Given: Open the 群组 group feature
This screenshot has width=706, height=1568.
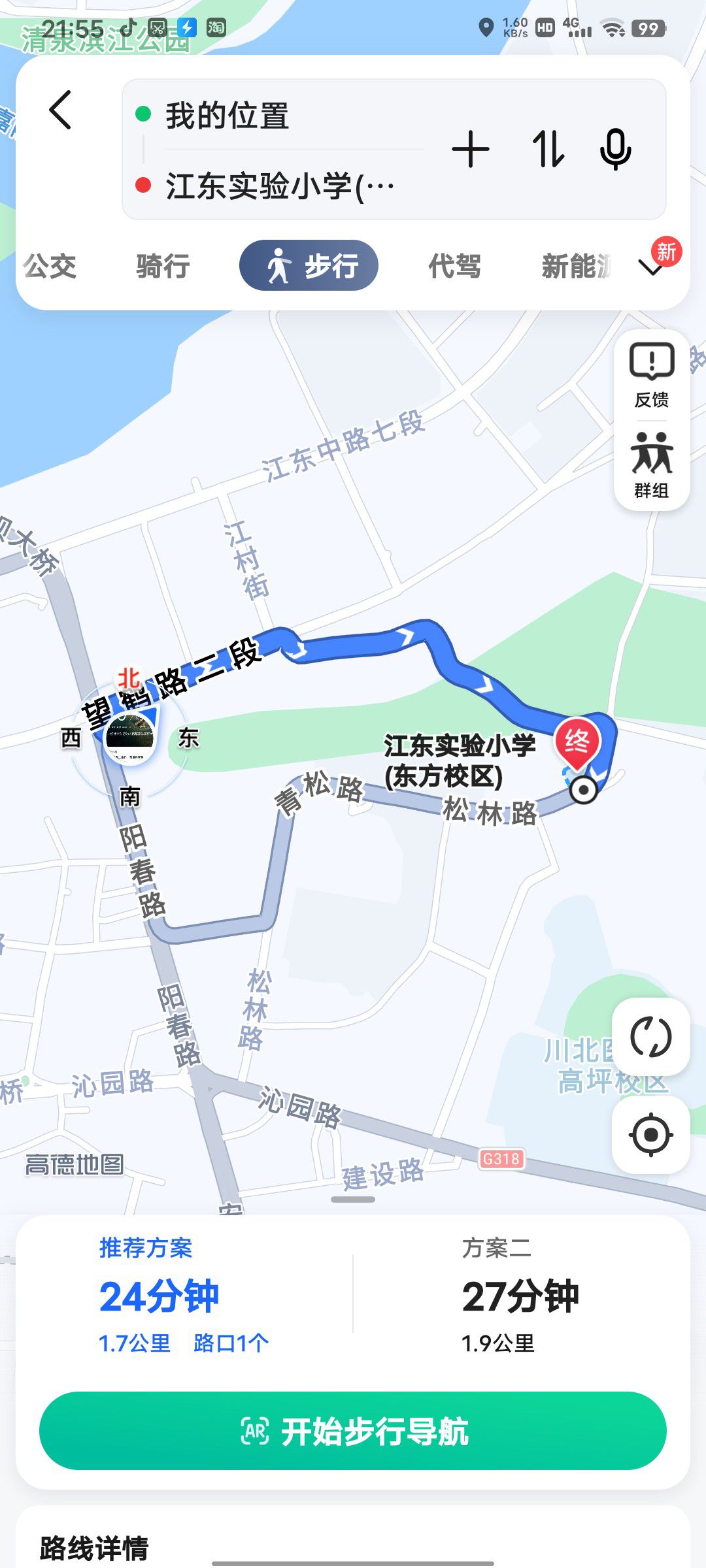Looking at the screenshot, I should pos(652,465).
